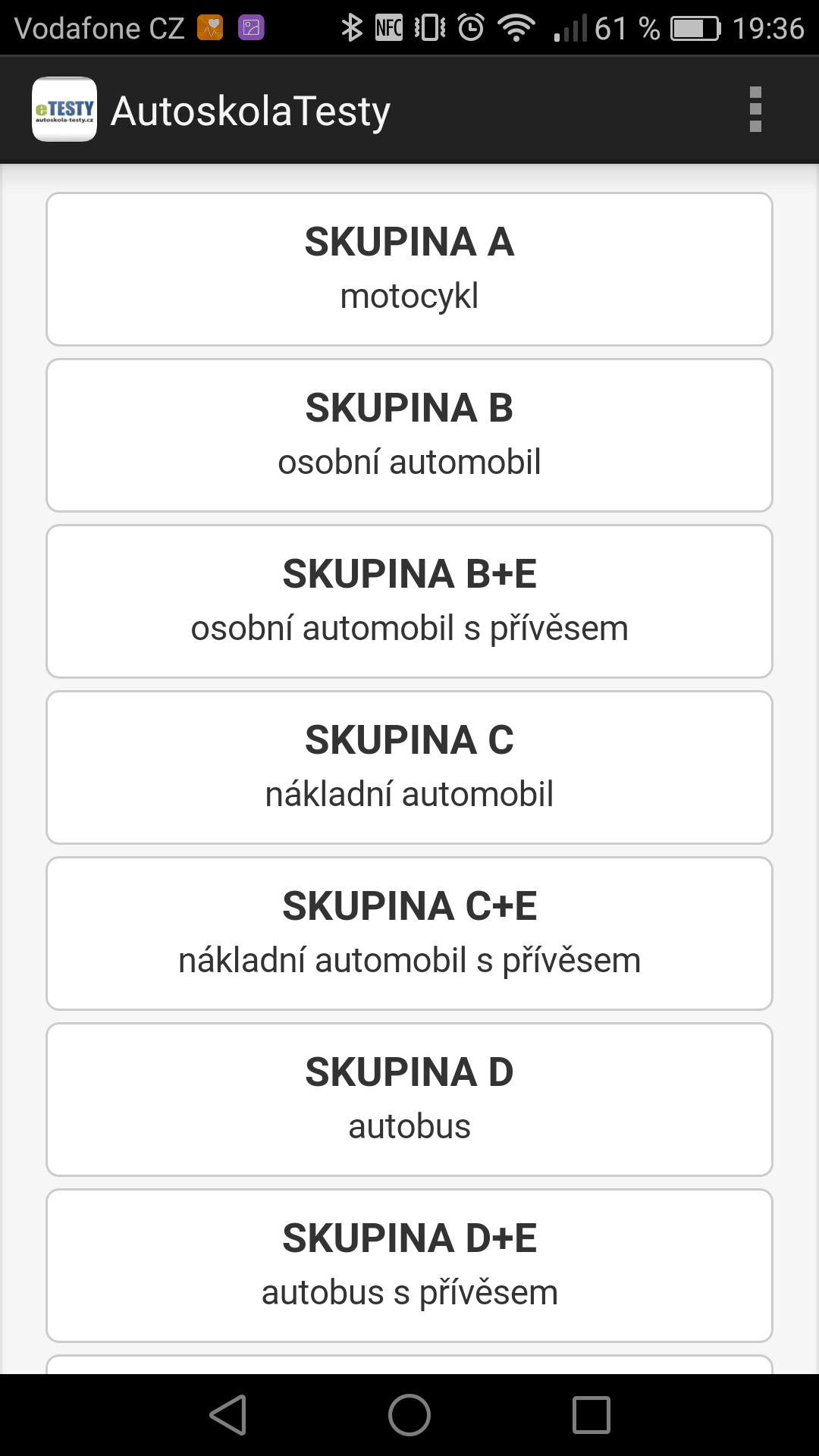Select SKUPINA A motocykl

point(409,269)
